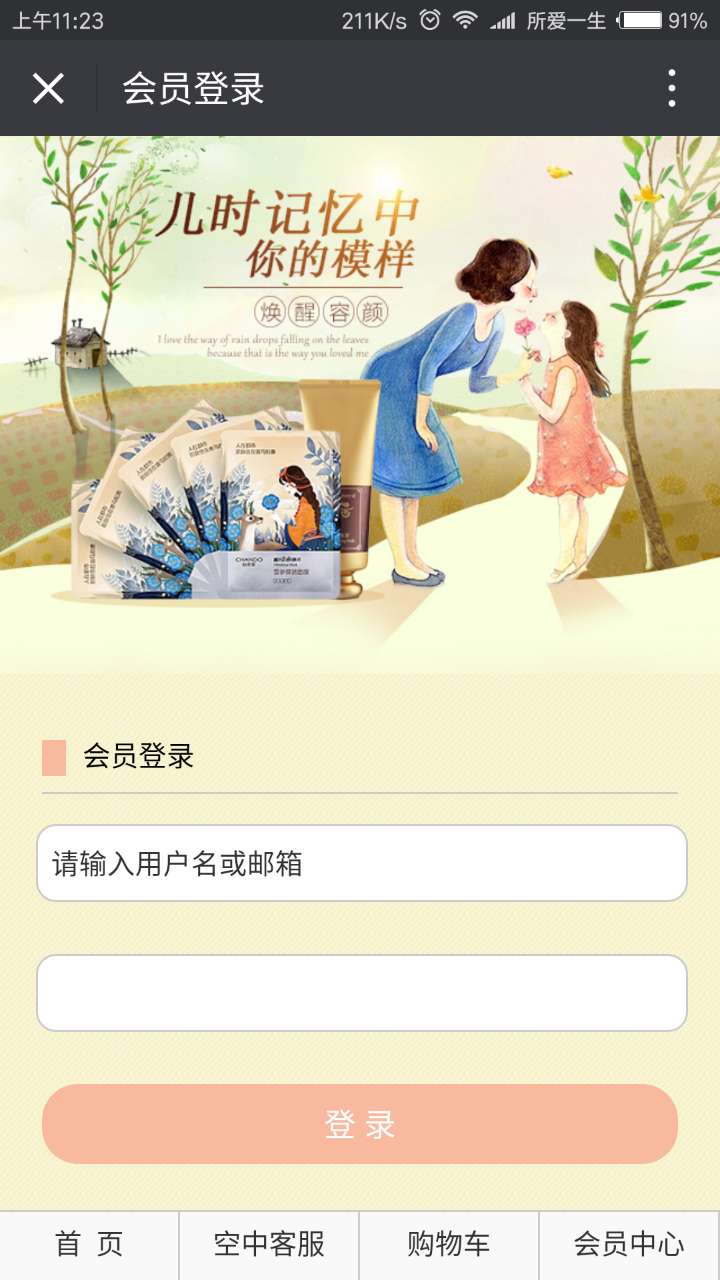Close the 会员登录 page
720x1280 pixels.
pos(48,89)
